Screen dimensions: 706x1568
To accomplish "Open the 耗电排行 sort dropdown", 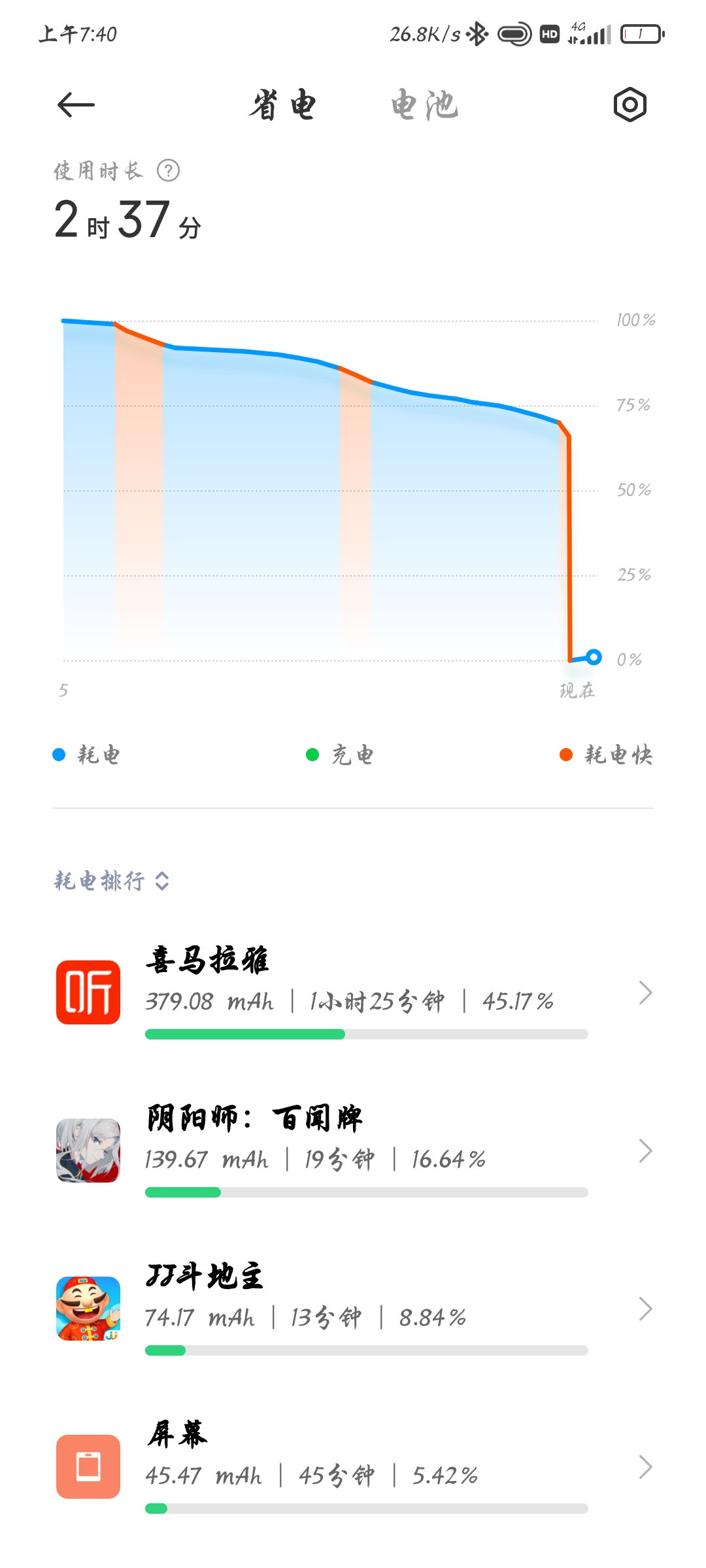I will [112, 881].
